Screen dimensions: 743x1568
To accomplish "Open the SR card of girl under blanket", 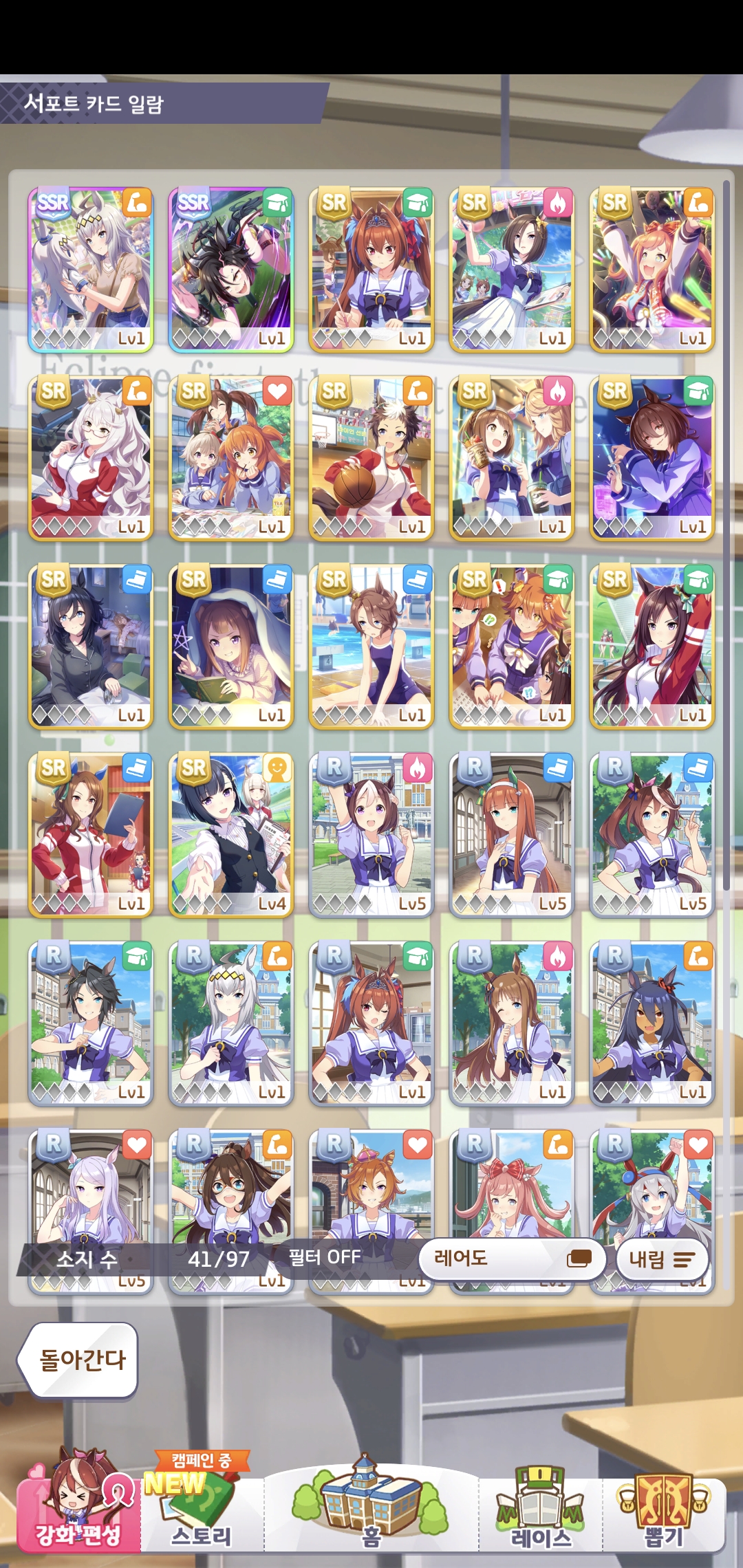I will 231,646.
